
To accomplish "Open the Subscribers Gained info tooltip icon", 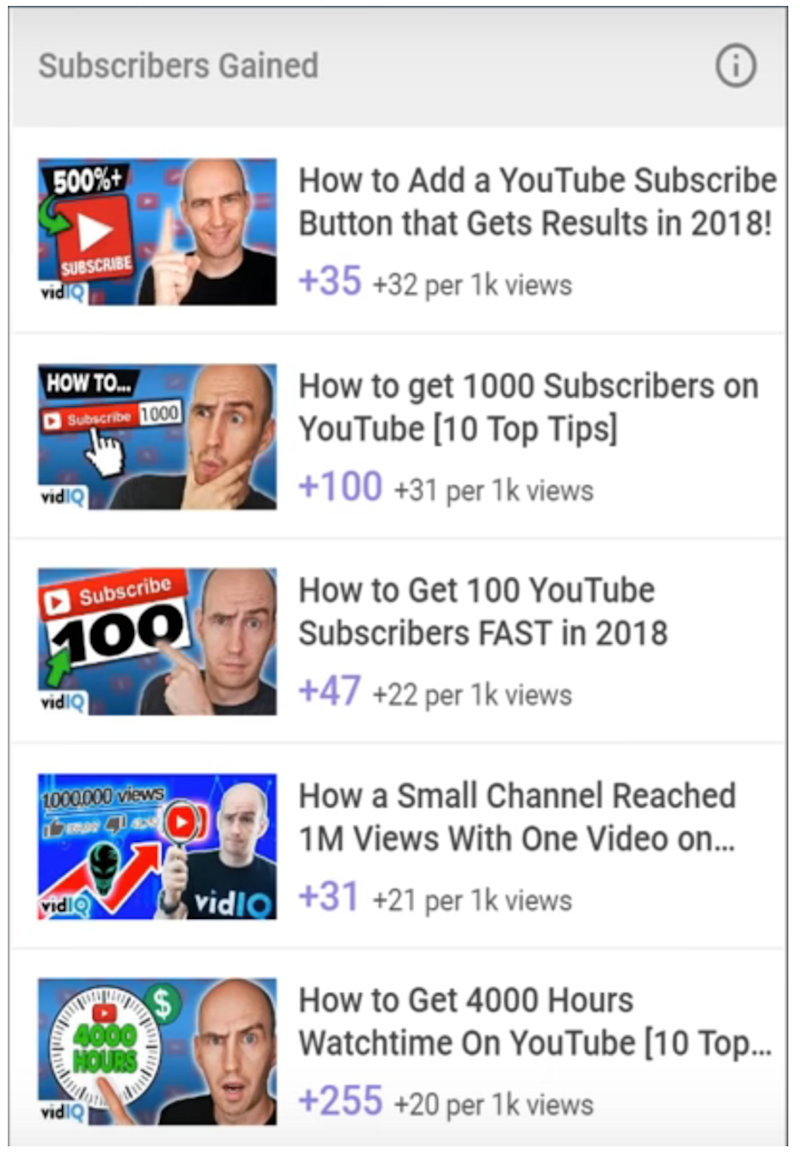I will coord(736,64).
